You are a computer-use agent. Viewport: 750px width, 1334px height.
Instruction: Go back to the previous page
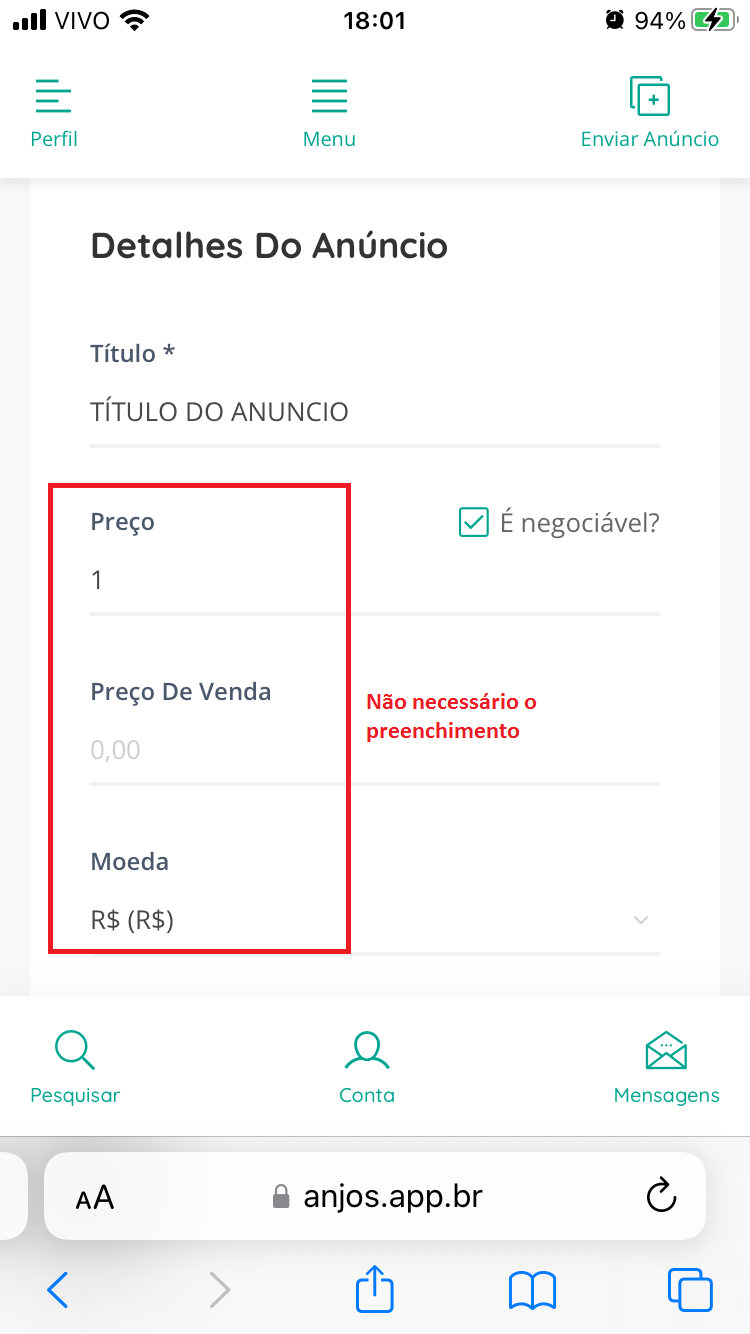58,1290
